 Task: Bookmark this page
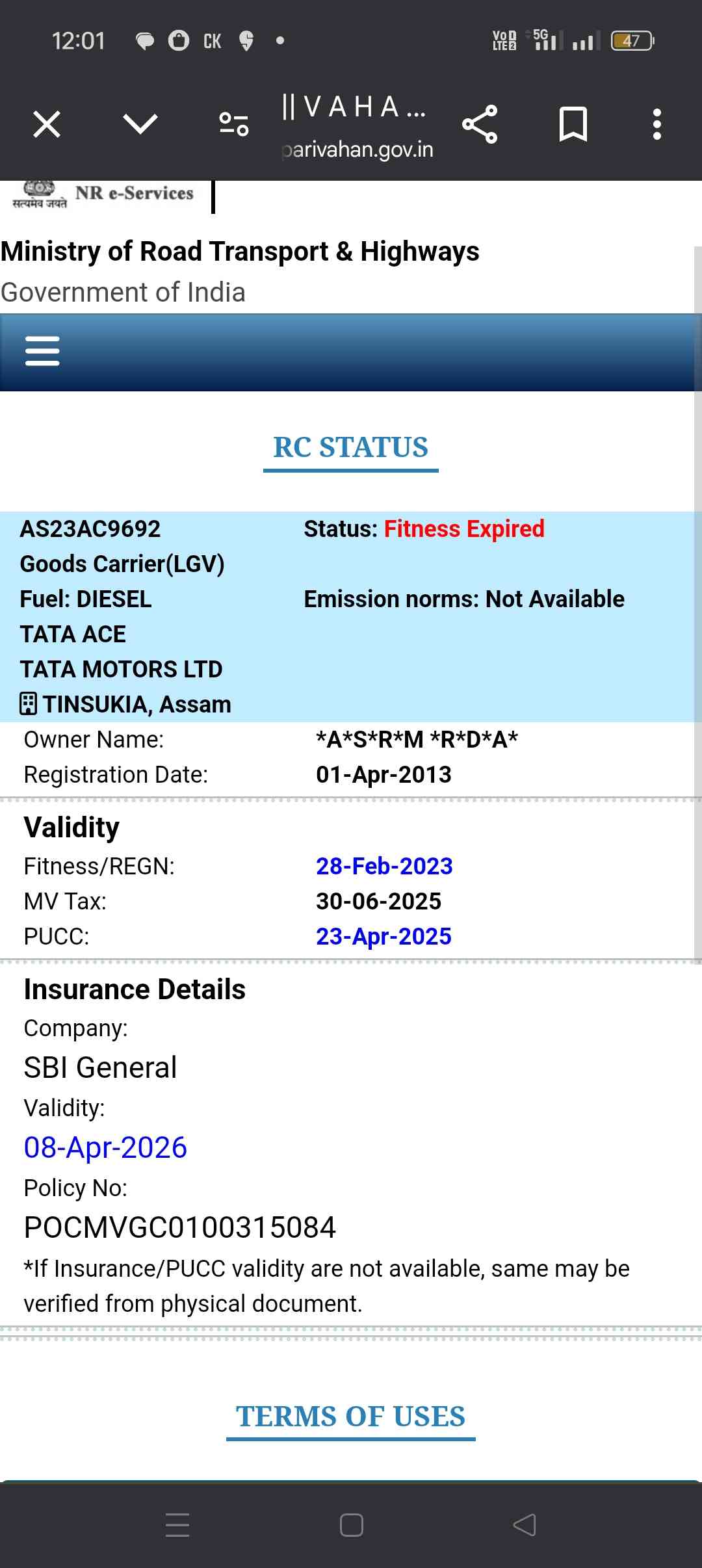point(573,124)
